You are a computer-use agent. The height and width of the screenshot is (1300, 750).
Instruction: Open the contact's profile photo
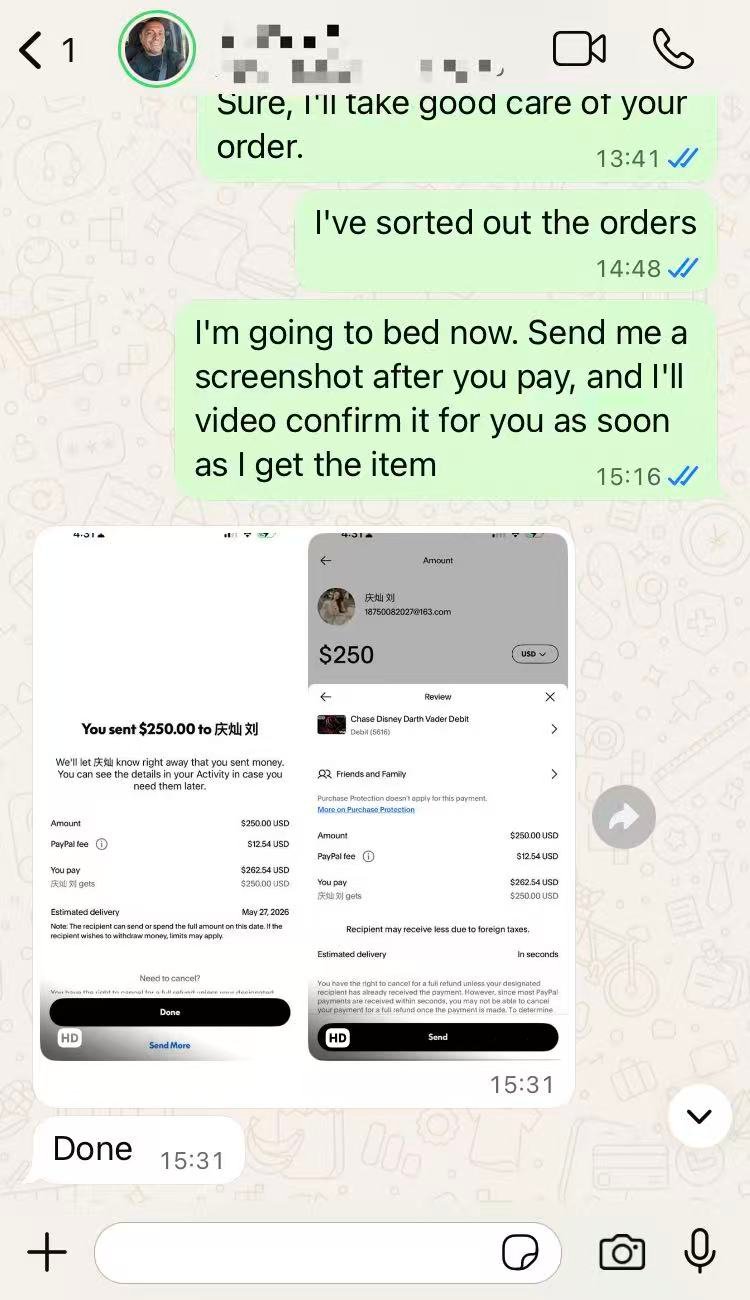pos(157,49)
